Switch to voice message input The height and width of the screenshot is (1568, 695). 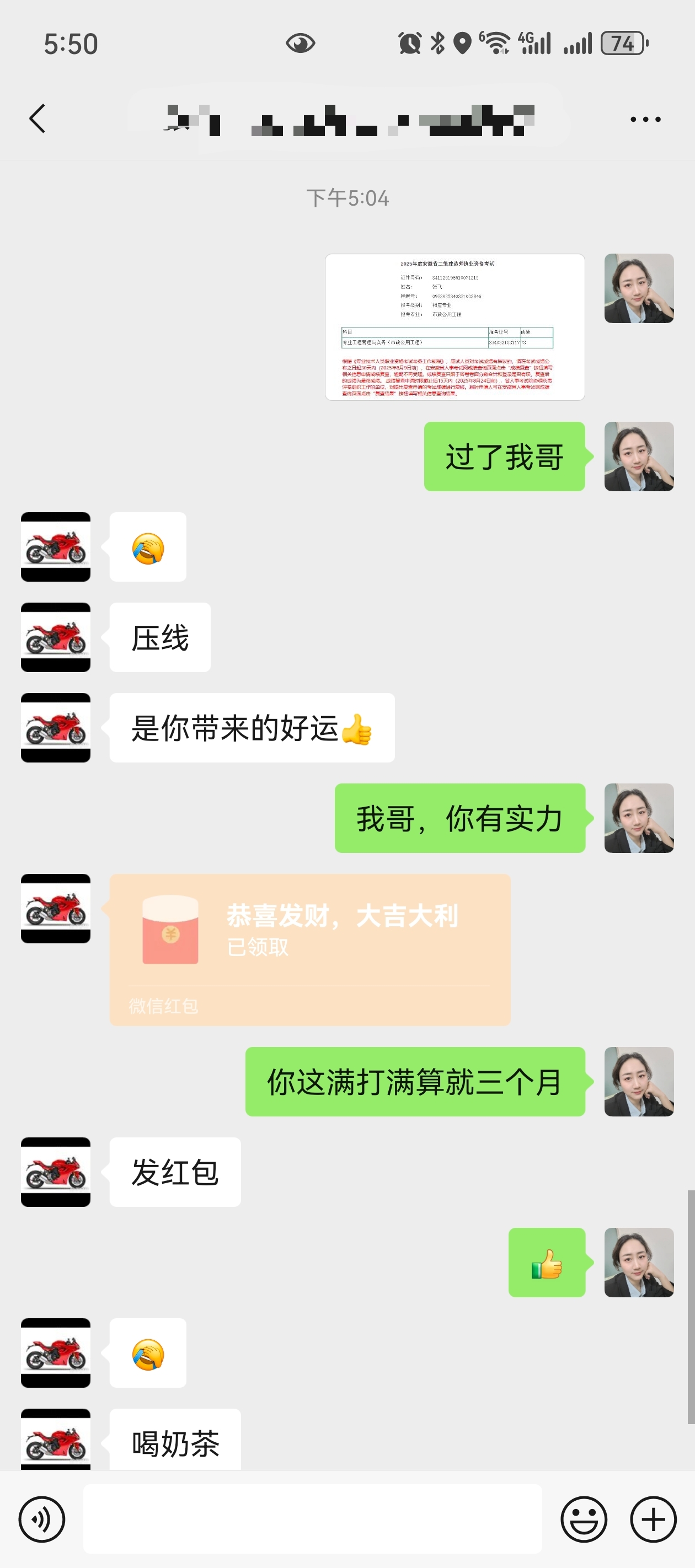point(41,1519)
